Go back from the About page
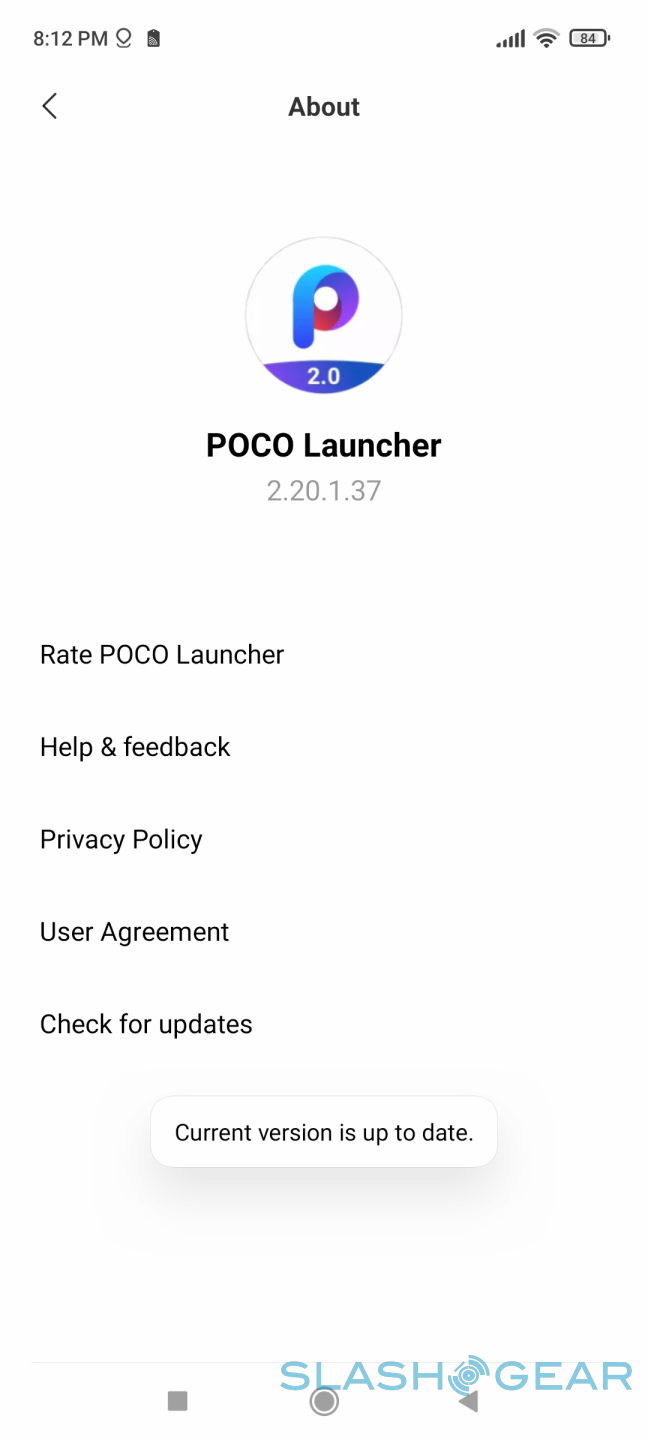This screenshot has width=648, height=1440. pos(50,106)
